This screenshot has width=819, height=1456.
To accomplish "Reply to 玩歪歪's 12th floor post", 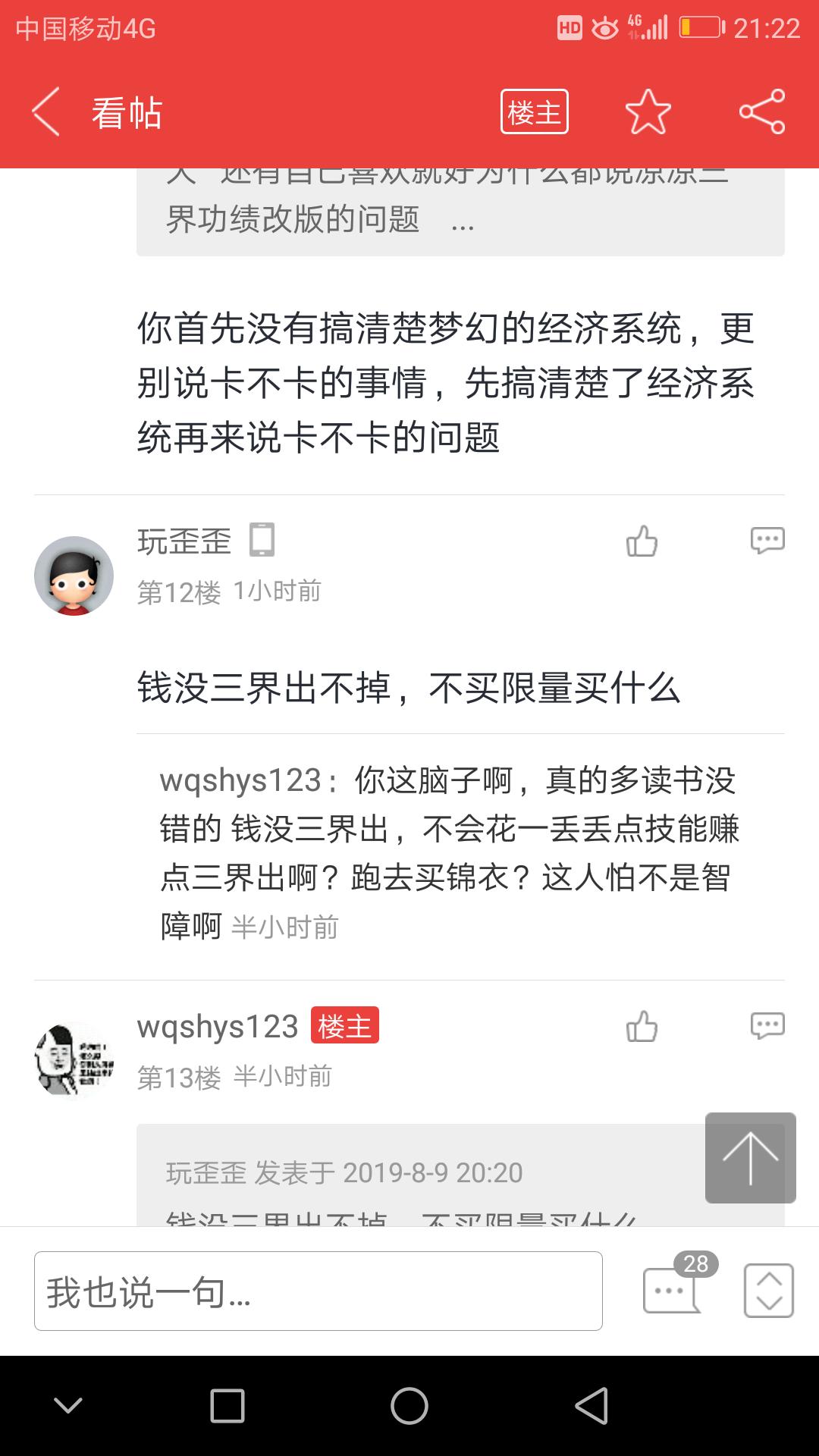I will (767, 541).
